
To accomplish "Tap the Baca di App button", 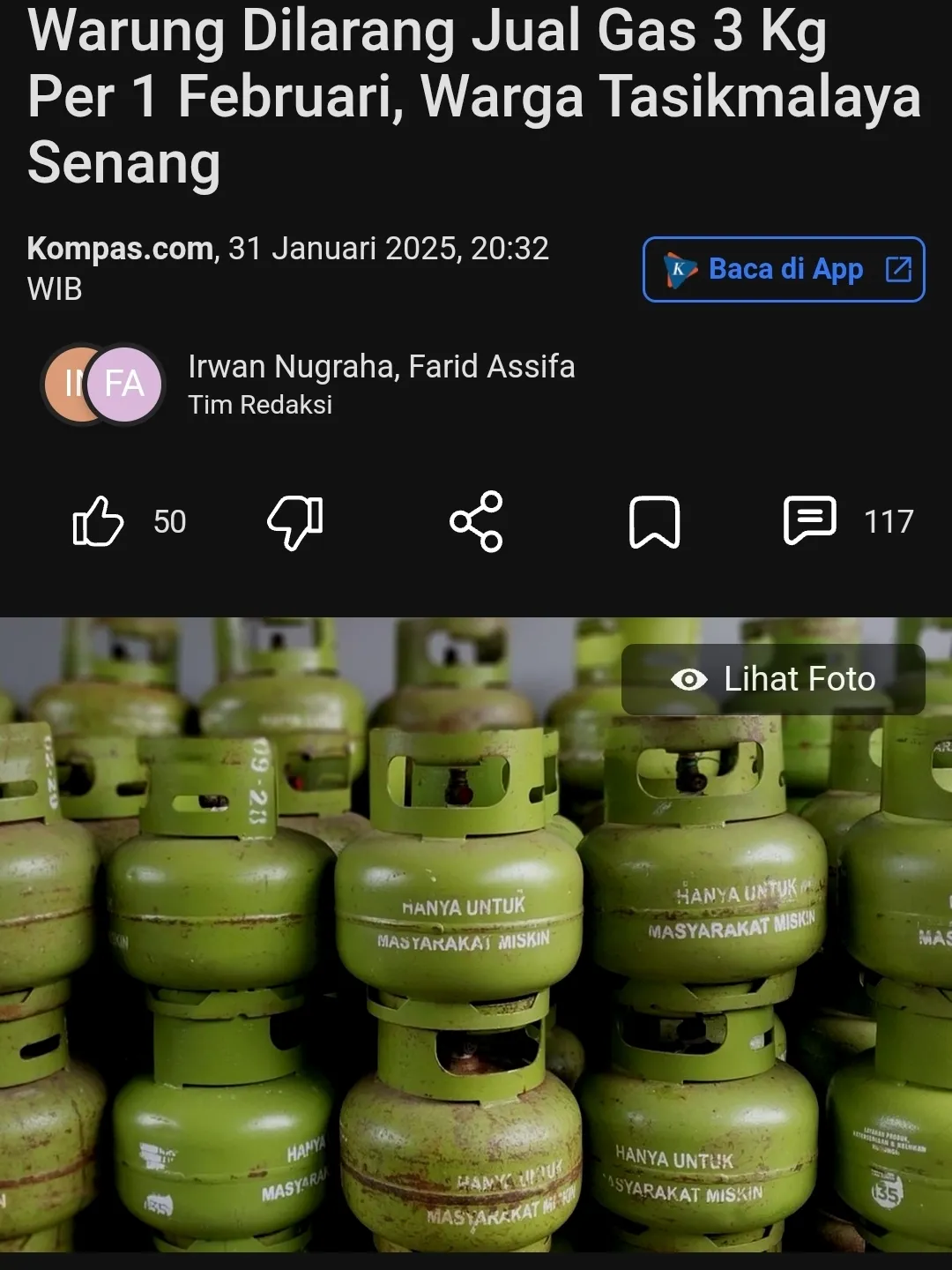I will (784, 269).
